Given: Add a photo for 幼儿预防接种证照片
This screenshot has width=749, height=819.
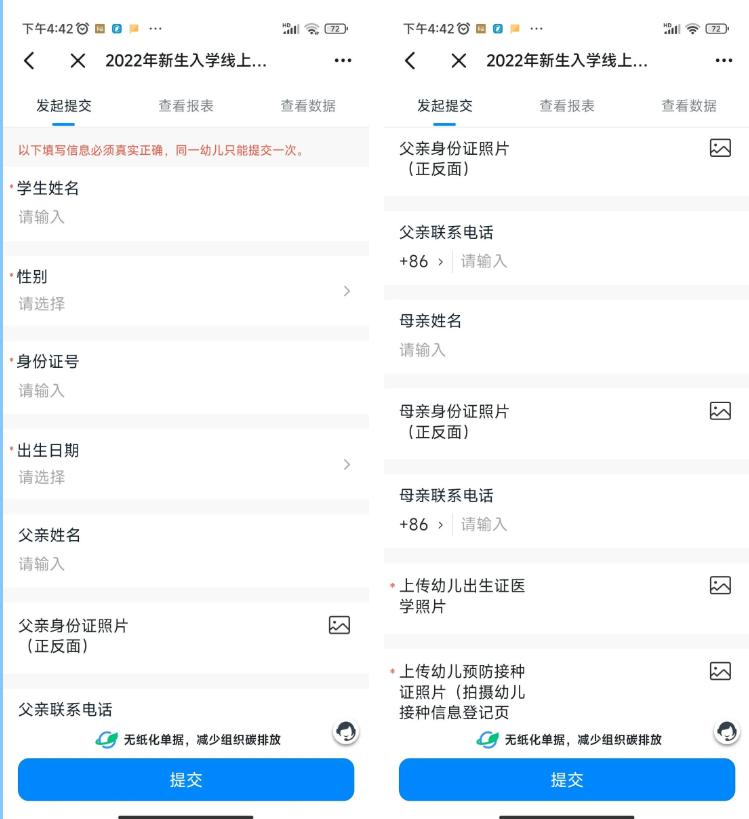Looking at the screenshot, I should click(720, 671).
